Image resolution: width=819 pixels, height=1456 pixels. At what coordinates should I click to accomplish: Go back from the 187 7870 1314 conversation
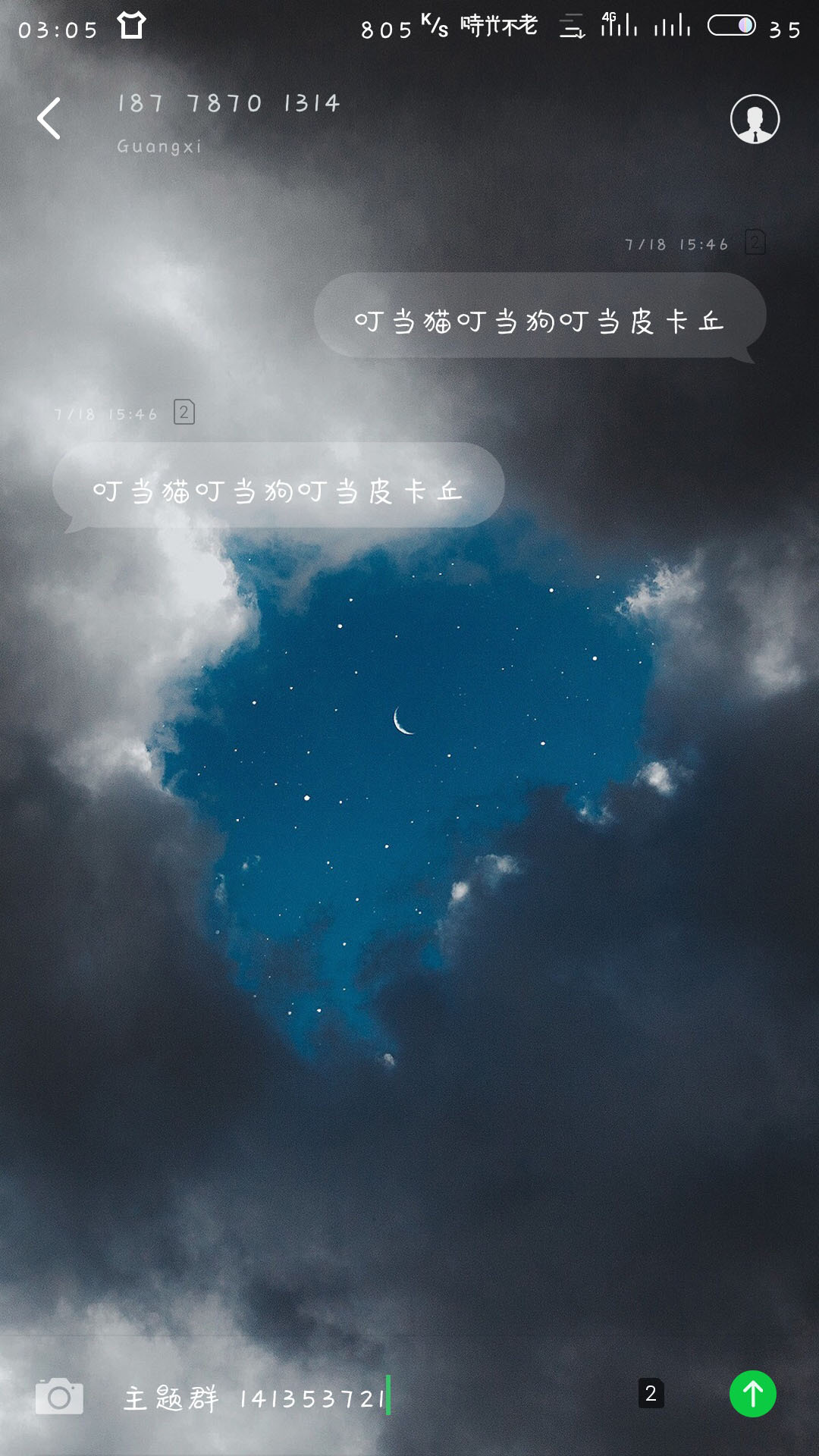pos(49,119)
